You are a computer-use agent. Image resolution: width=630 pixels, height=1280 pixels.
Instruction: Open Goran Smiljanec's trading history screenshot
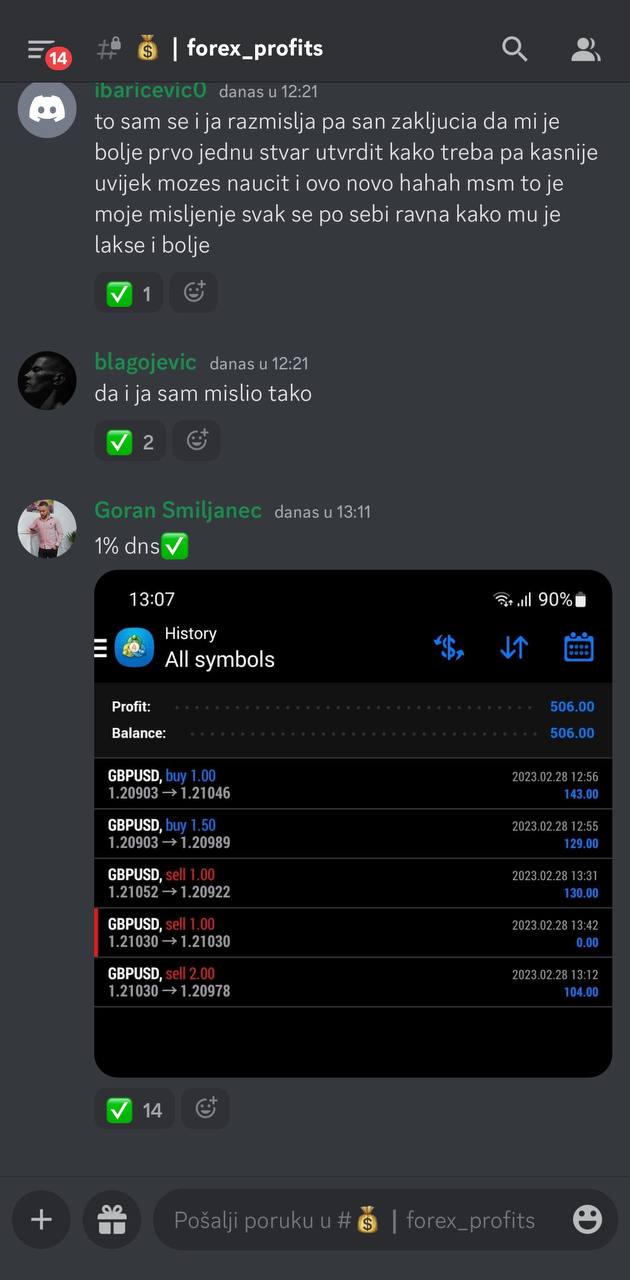[x=352, y=823]
